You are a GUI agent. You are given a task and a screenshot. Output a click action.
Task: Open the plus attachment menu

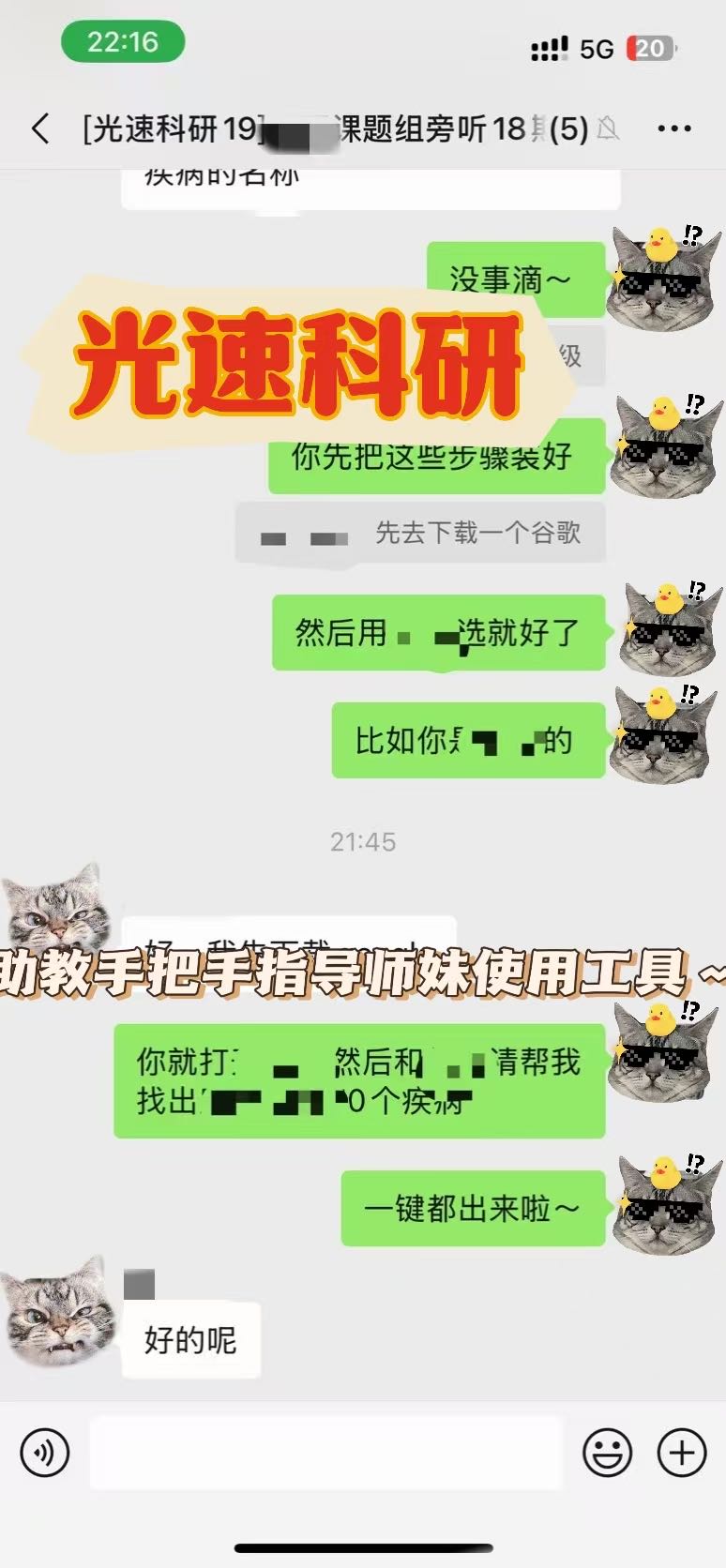click(x=682, y=1453)
